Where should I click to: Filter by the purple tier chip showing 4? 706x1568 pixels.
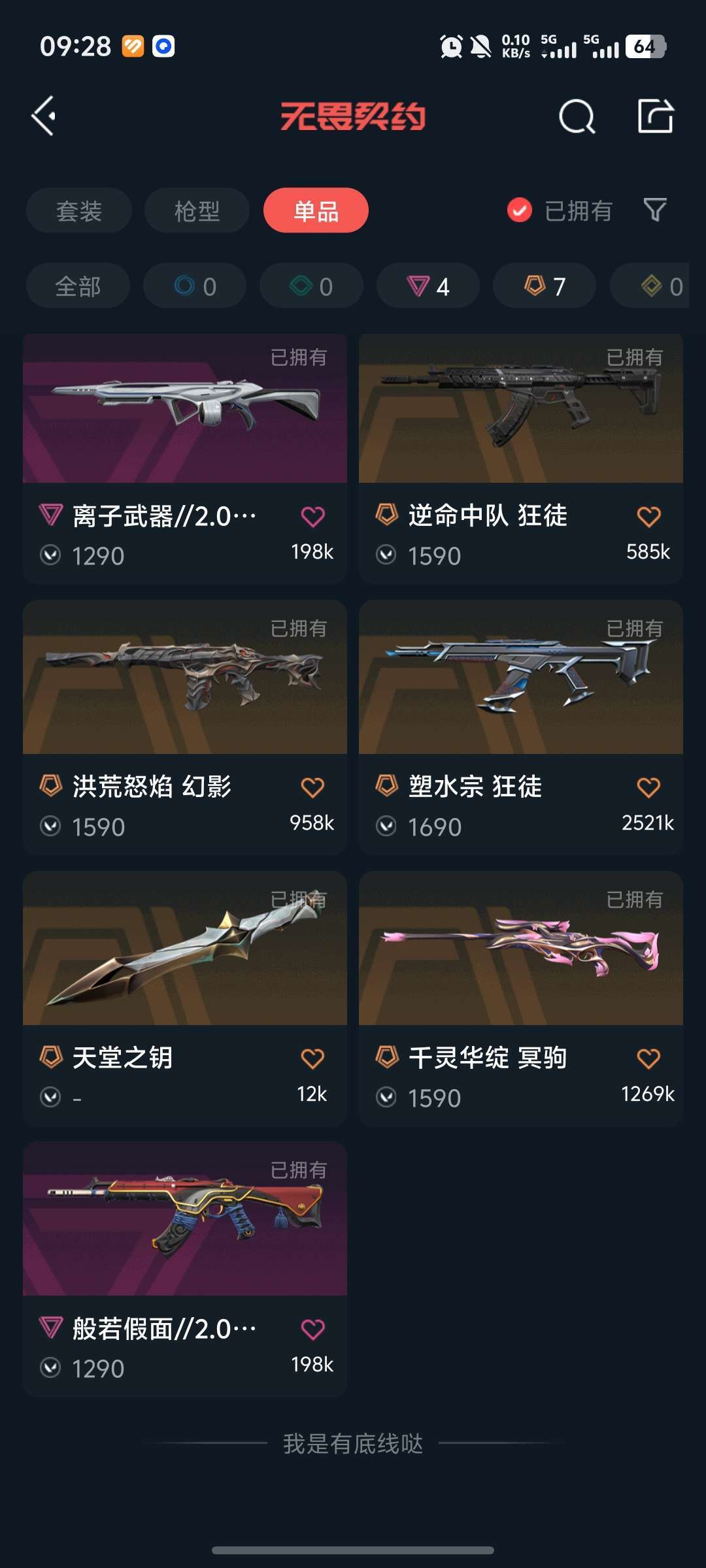pyautogui.click(x=428, y=286)
